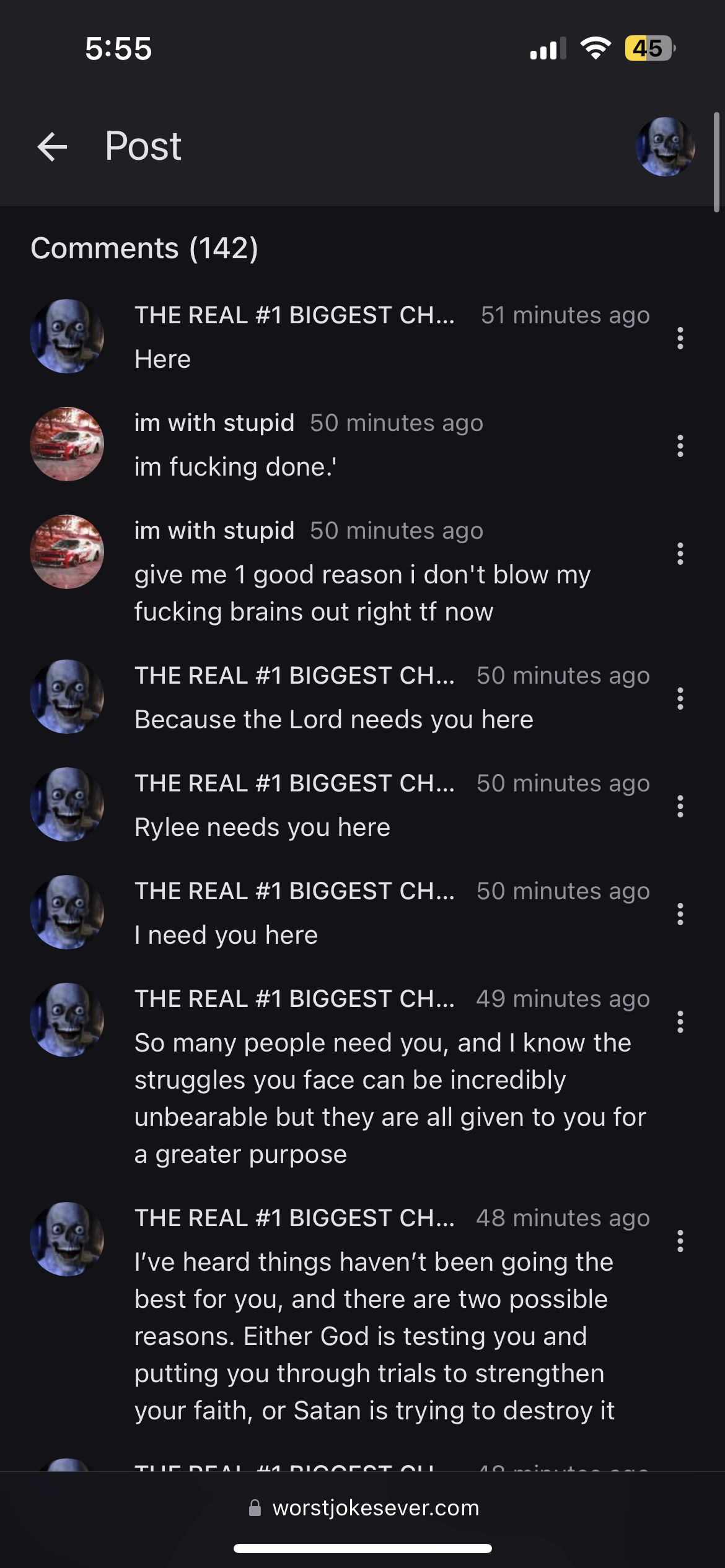Go back using the arrow beside Post
This screenshot has width=725, height=1568.
tap(52, 147)
